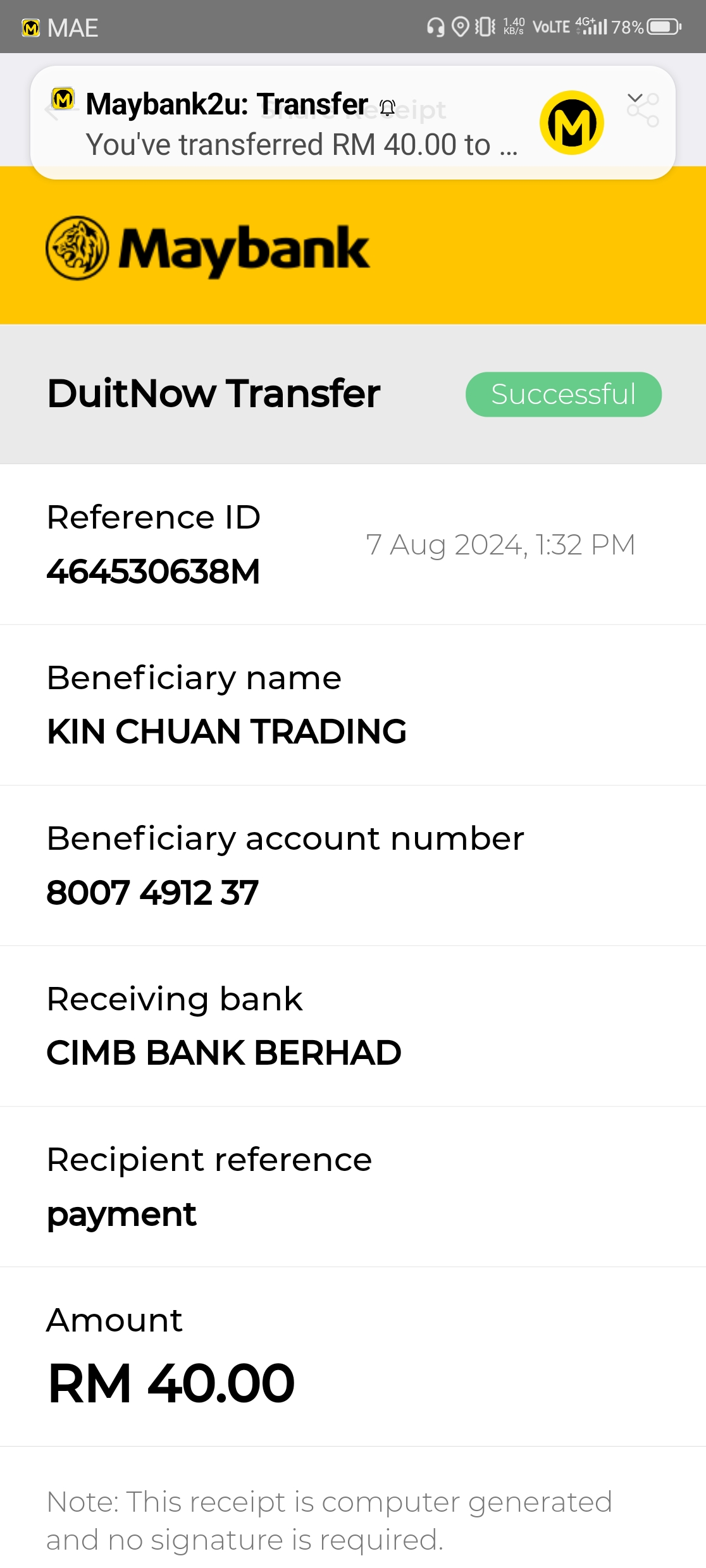Expand the notification using the chevron

click(x=635, y=98)
